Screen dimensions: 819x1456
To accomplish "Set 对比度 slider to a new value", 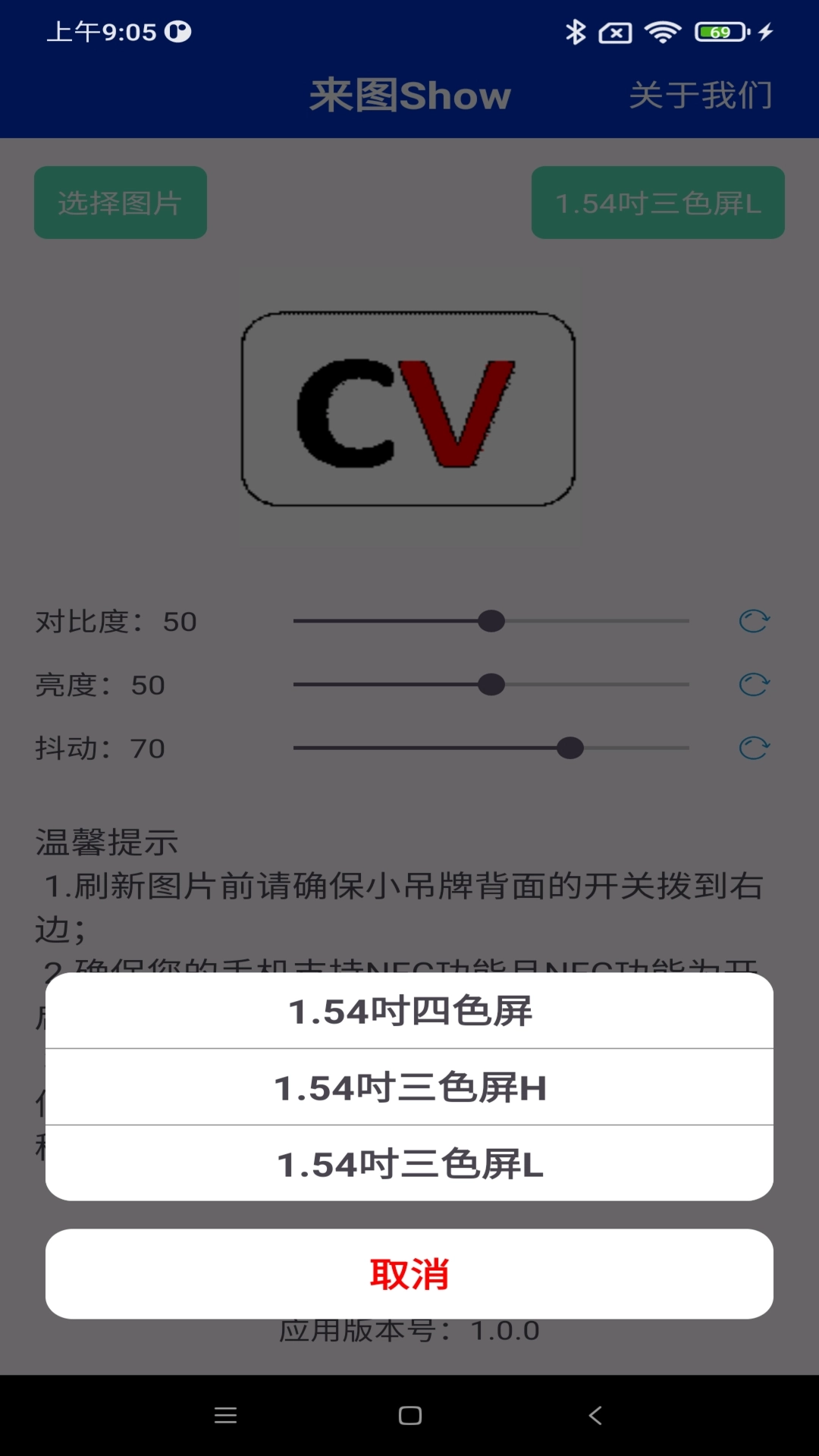I will click(491, 620).
